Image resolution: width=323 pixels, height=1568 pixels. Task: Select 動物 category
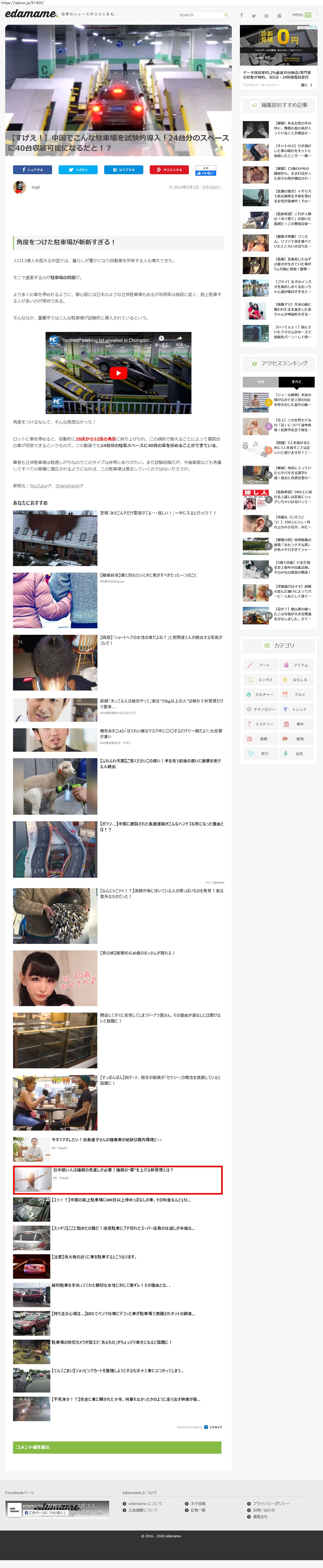297,739
